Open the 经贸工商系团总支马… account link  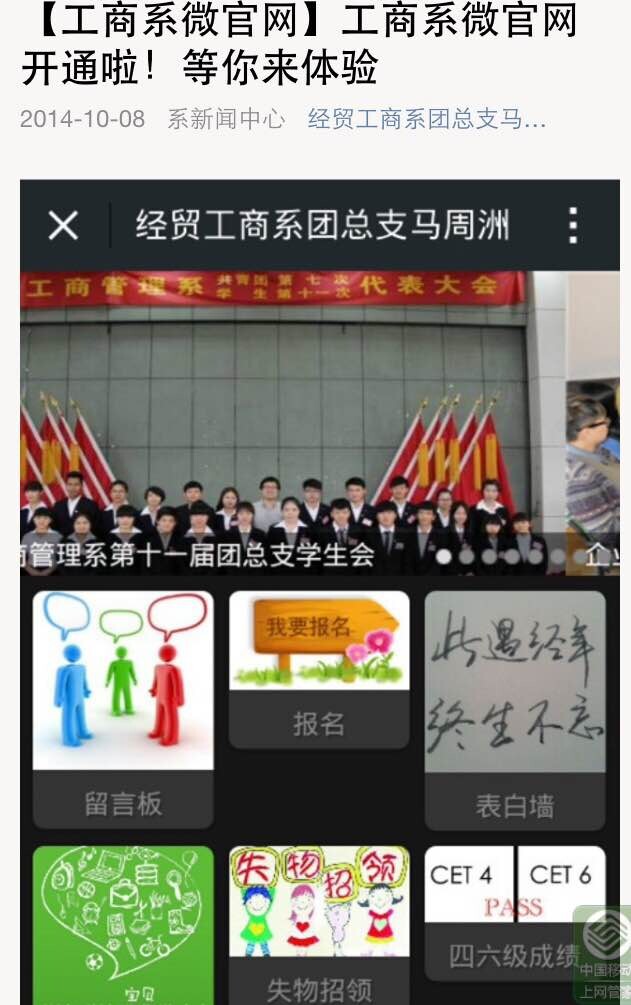coord(427,120)
